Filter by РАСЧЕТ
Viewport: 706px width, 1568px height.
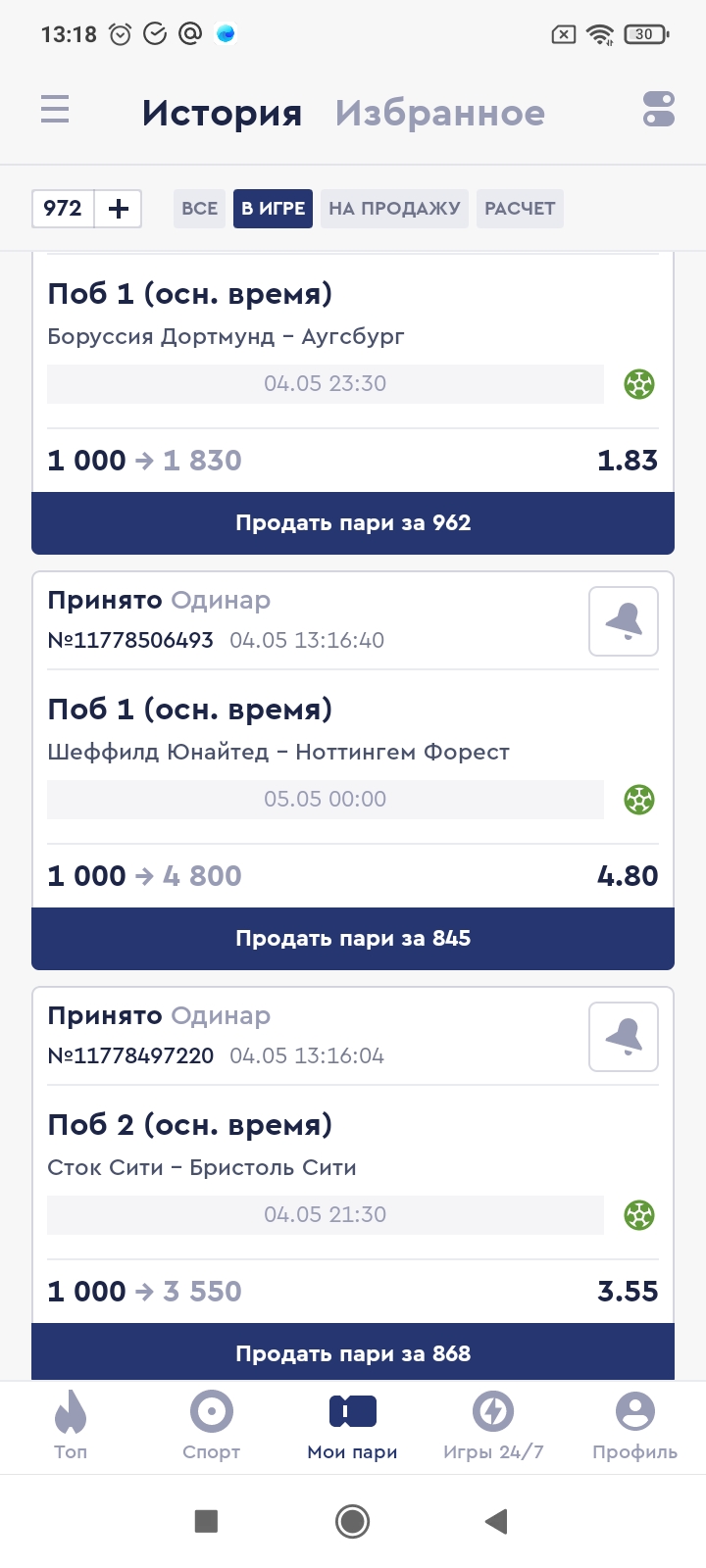pos(520,208)
